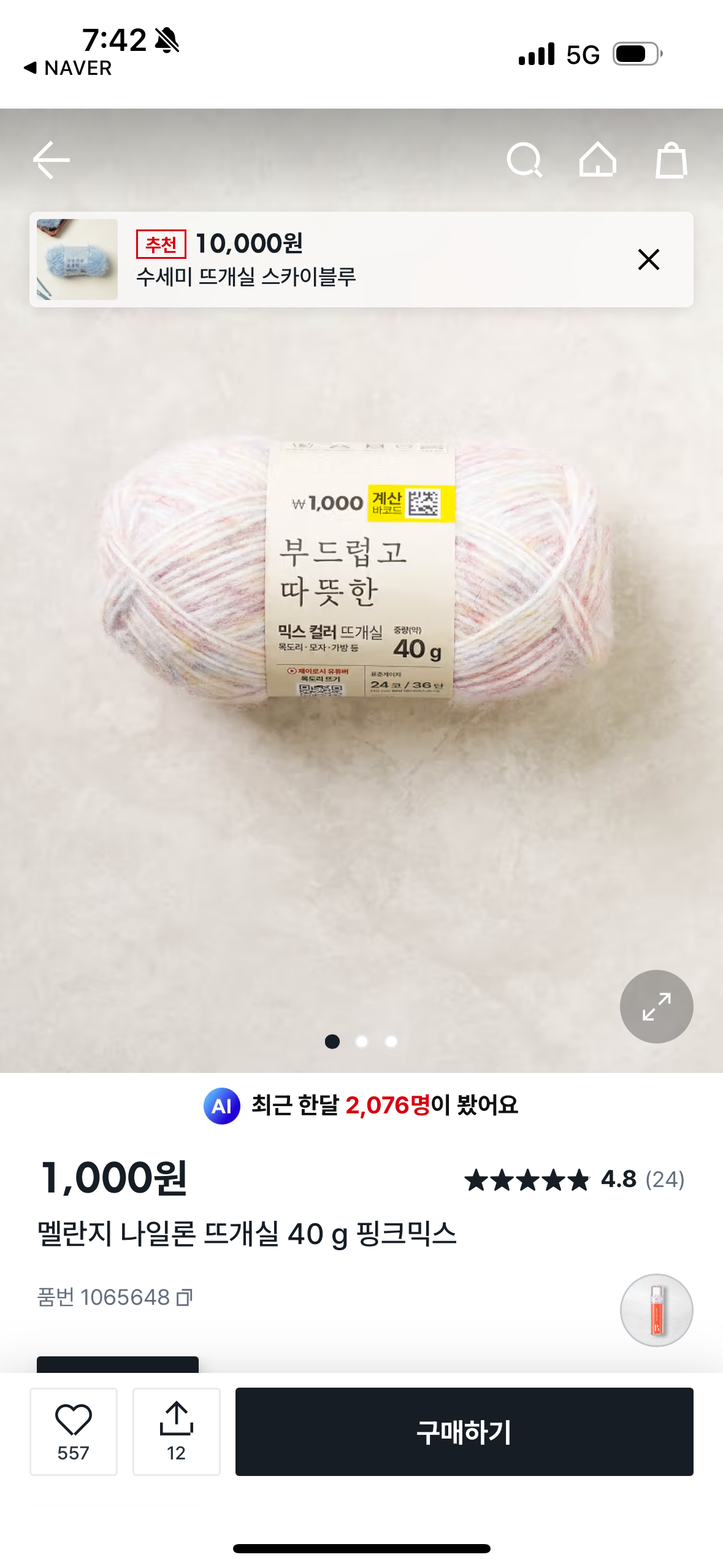
Task: Dismiss the 추천 recommendation banner
Action: 648,259
